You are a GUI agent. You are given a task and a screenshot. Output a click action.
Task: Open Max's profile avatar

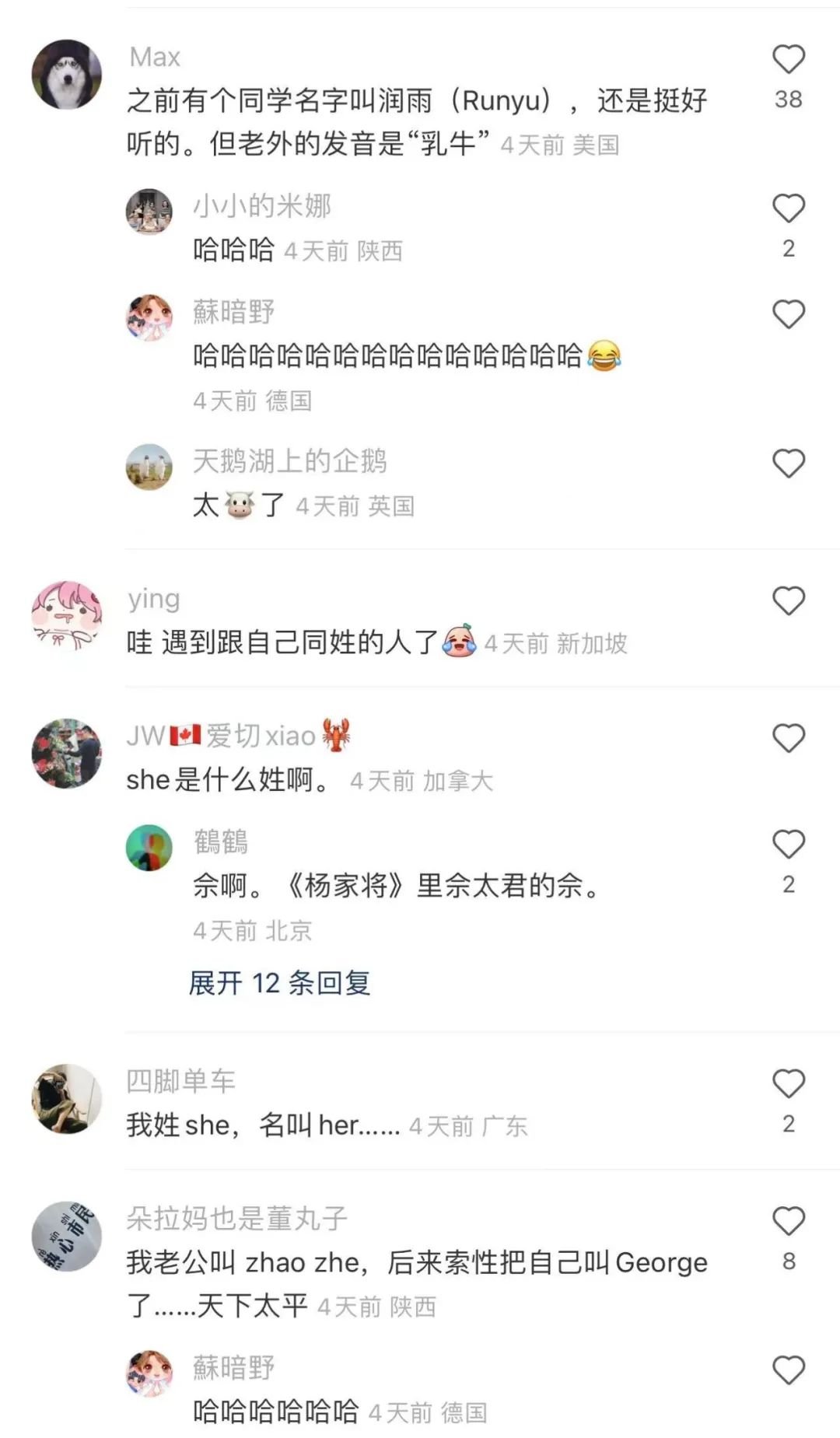pyautogui.click(x=67, y=75)
